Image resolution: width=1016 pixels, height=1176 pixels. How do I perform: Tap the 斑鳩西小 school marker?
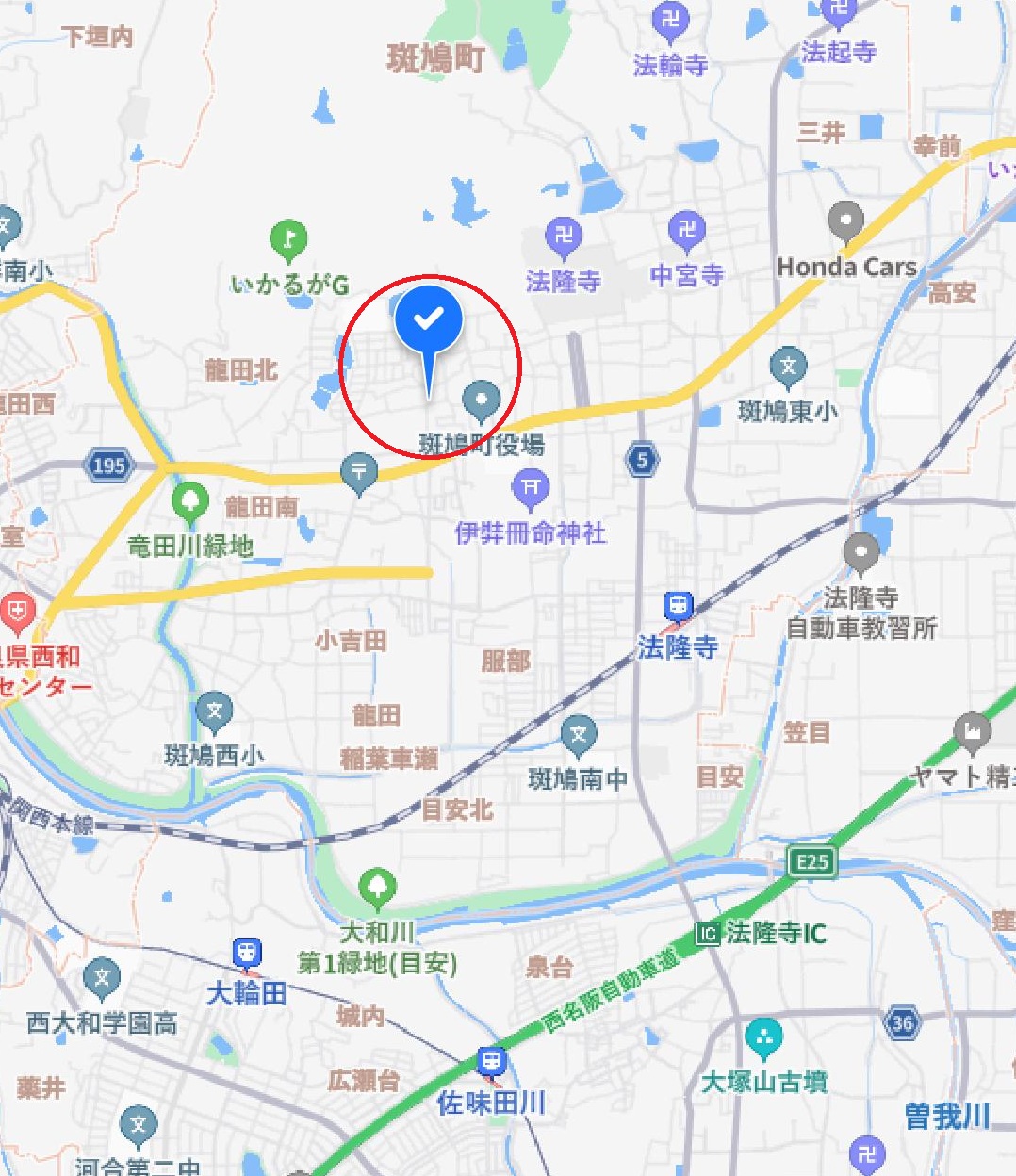tap(214, 711)
